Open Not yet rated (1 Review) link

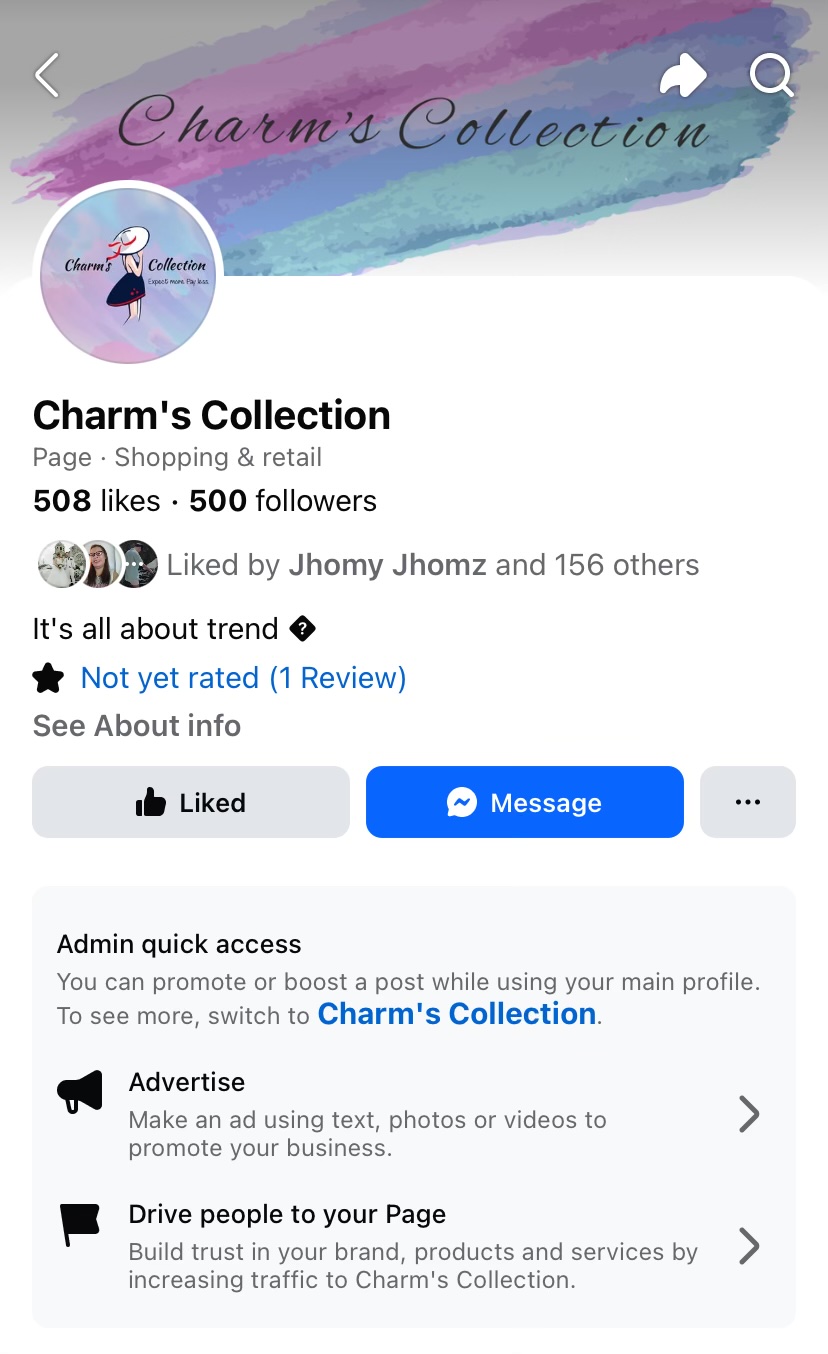243,678
